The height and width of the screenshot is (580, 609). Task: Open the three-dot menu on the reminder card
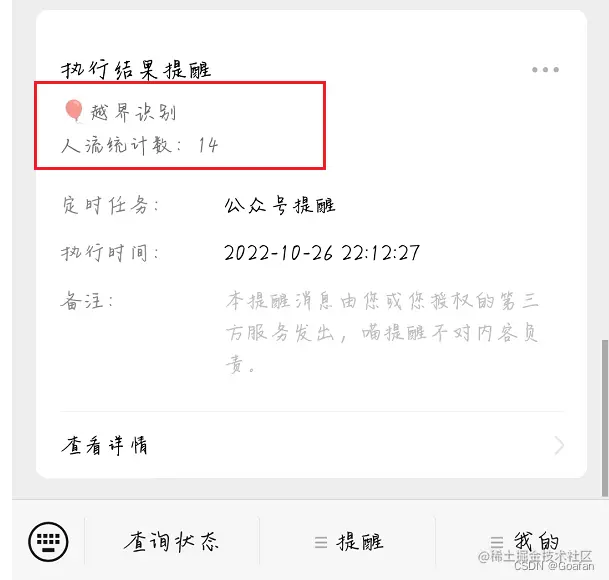(545, 70)
